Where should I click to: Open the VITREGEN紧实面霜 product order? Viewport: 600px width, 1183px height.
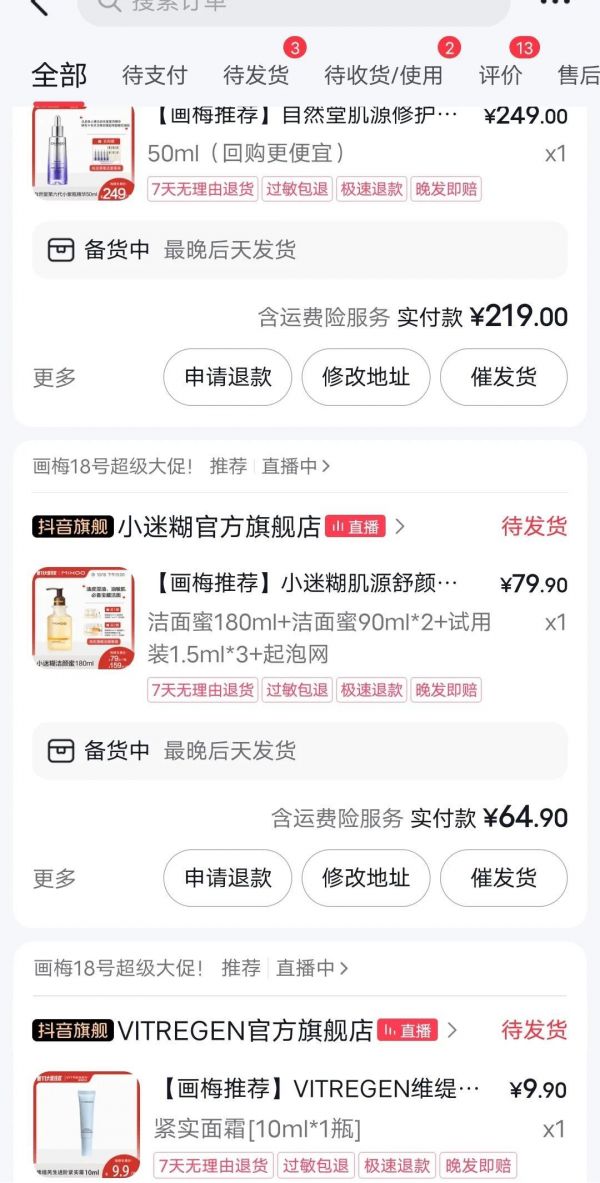[320, 1090]
